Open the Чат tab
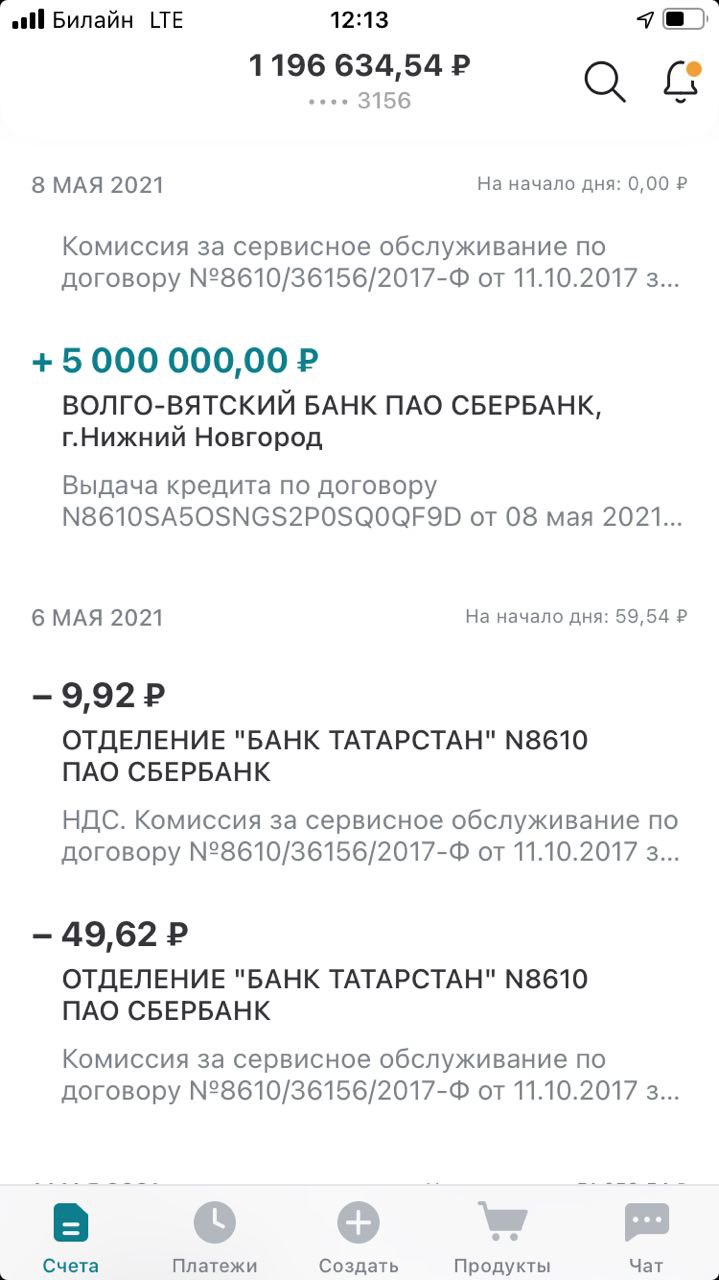This screenshot has width=719, height=1280. pos(646,1238)
